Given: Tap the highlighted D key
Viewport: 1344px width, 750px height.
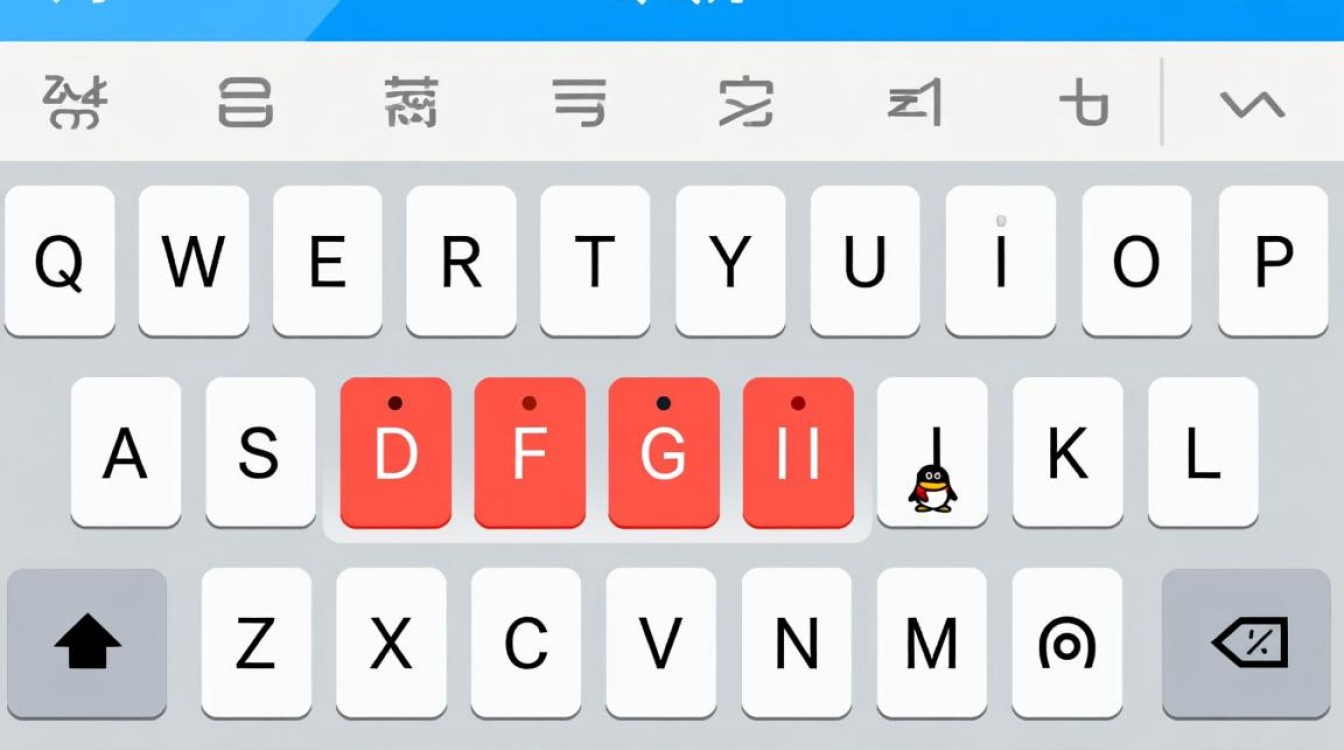Looking at the screenshot, I should [x=395, y=453].
